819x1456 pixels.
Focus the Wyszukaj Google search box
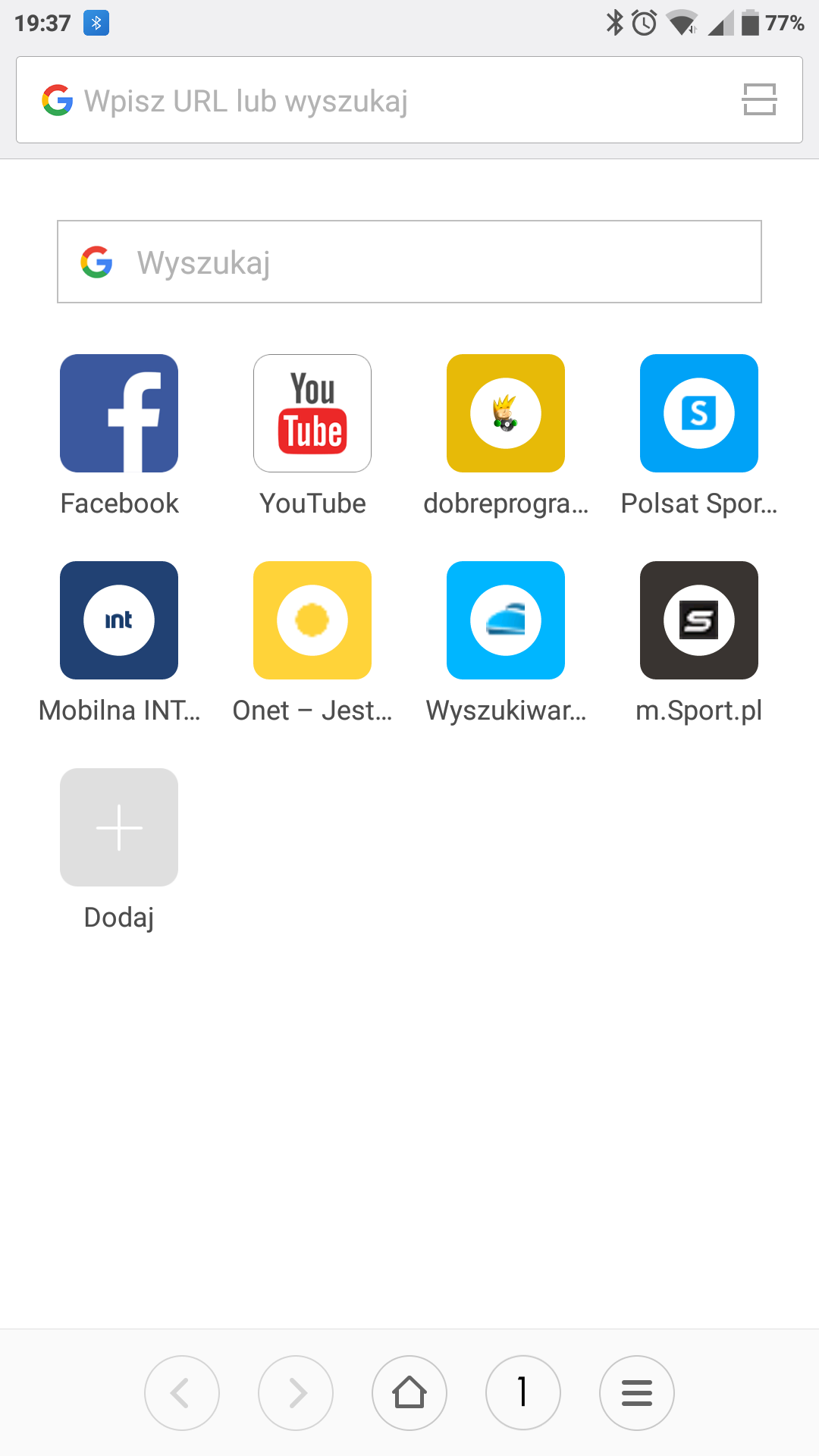[409, 262]
